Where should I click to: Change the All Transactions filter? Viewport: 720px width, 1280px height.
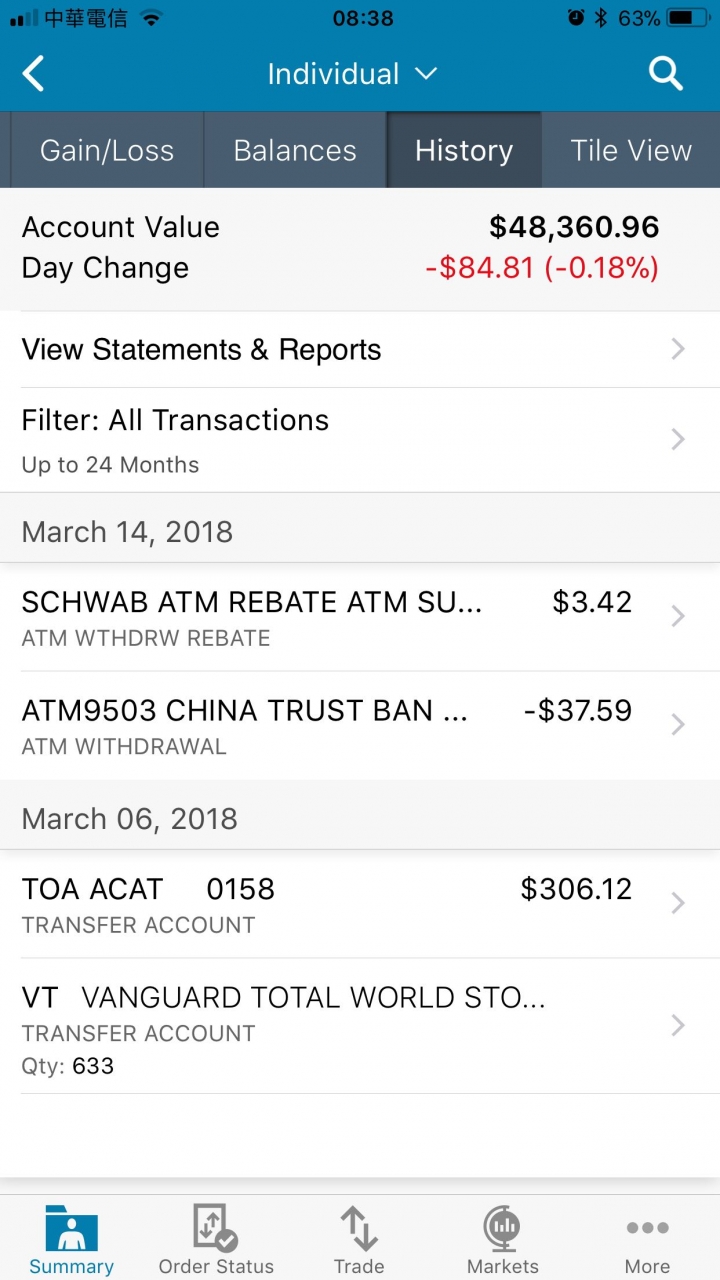pyautogui.click(x=360, y=440)
